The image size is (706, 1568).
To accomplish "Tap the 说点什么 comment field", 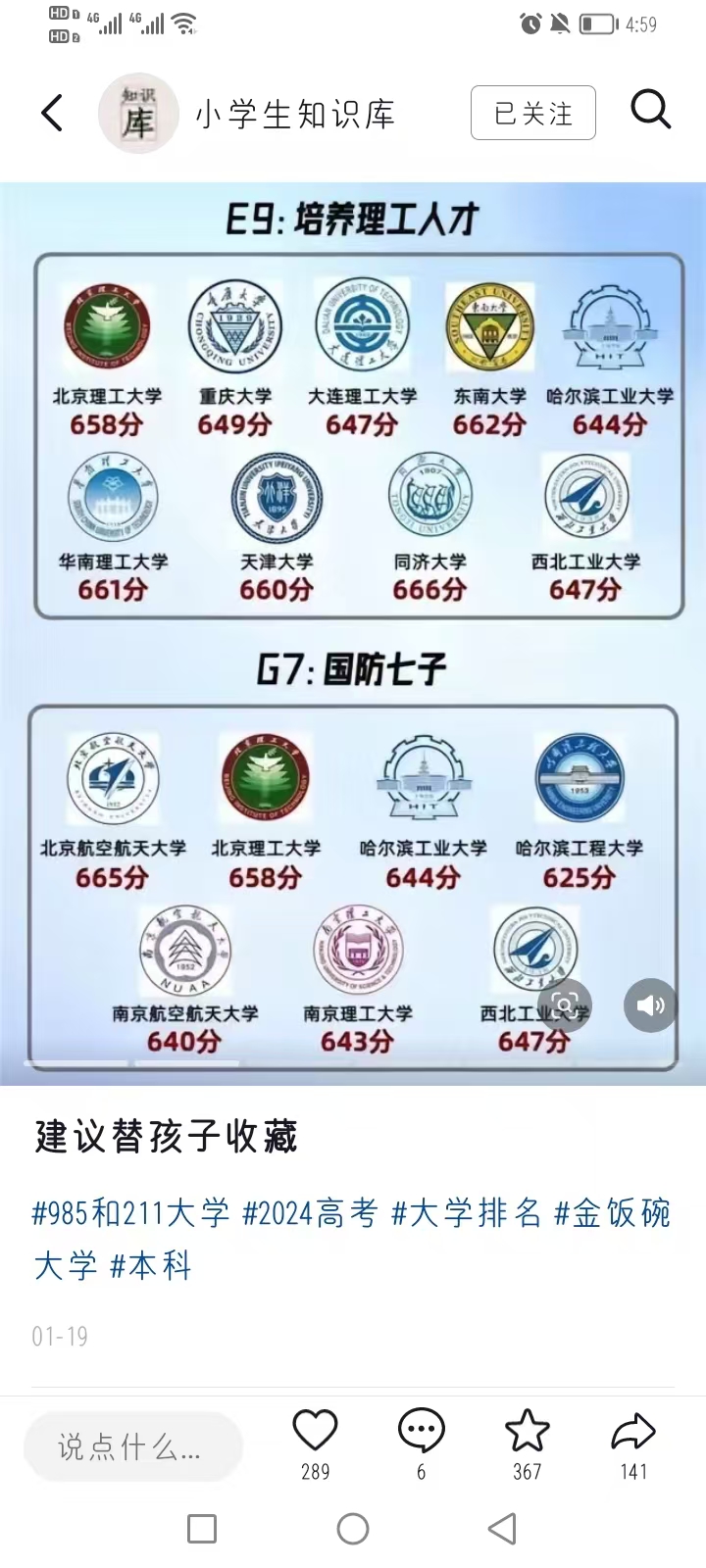I will pos(132,1446).
